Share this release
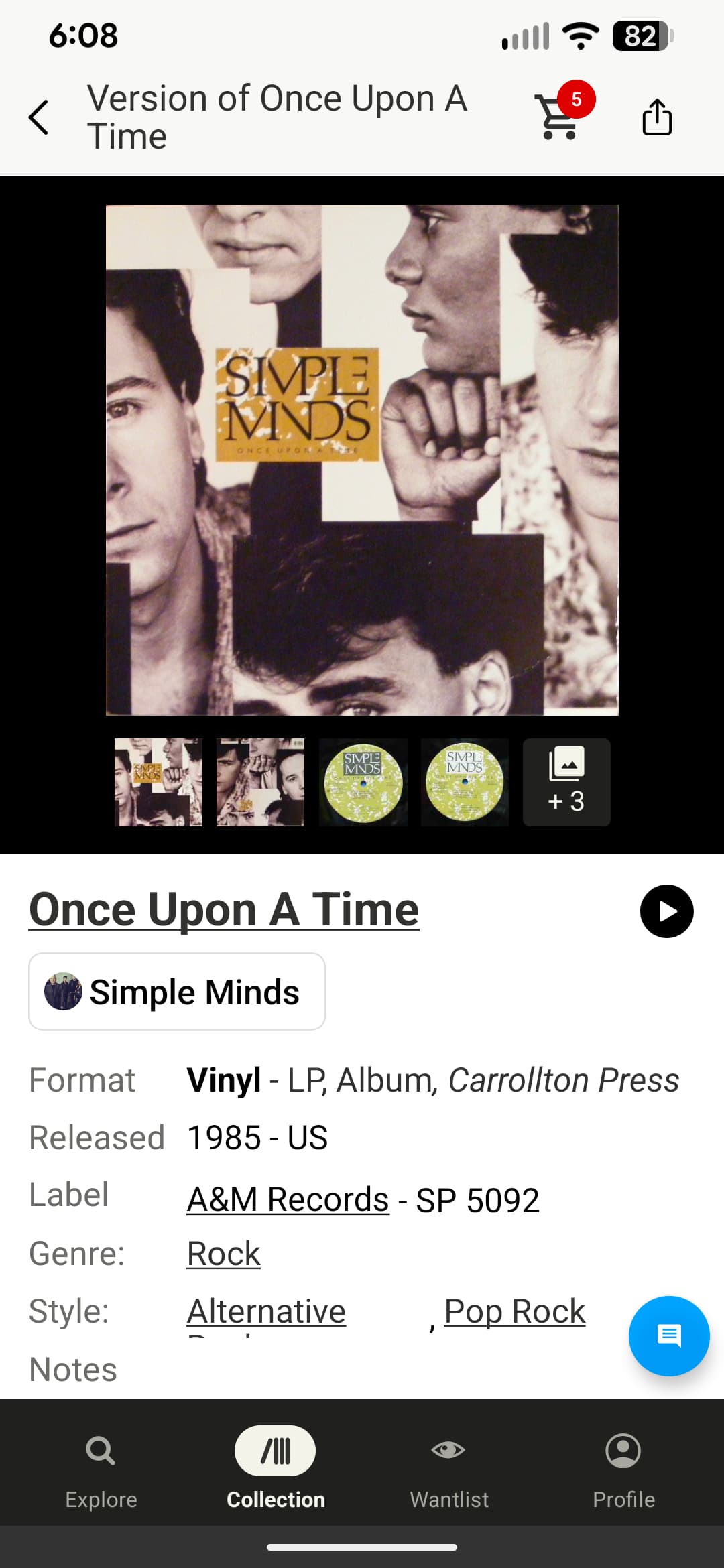The image size is (724, 1568). (x=656, y=117)
